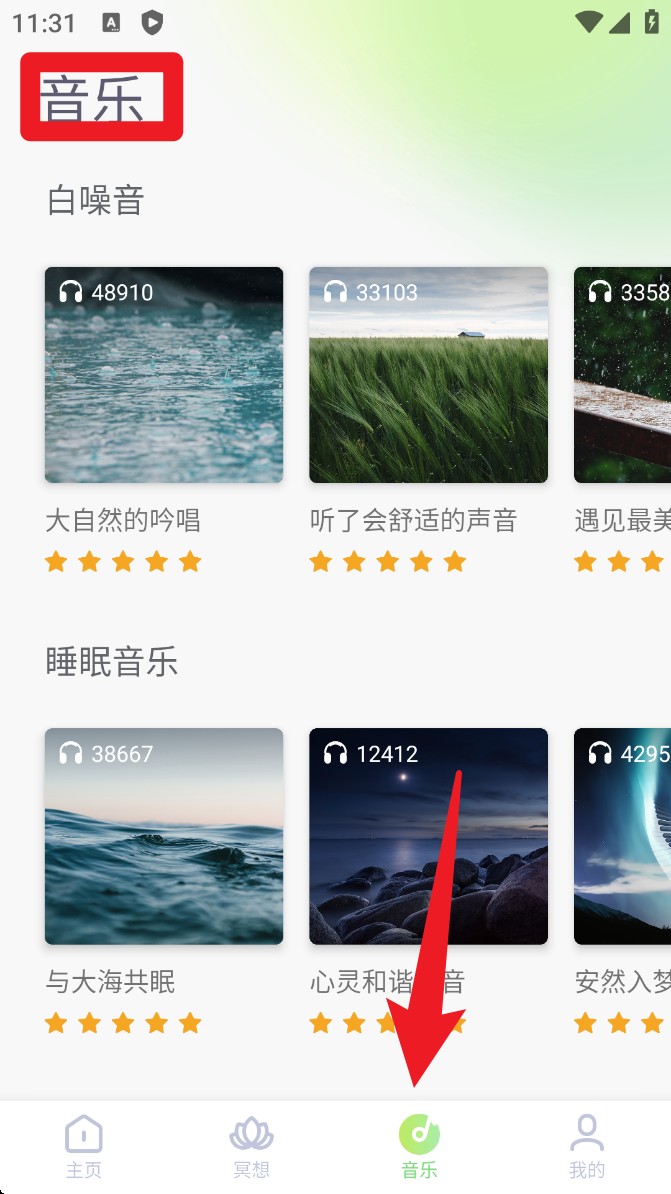The width and height of the screenshot is (671, 1194).
Task: Select the 心灵和谐之音 night sea card
Action: coord(428,836)
